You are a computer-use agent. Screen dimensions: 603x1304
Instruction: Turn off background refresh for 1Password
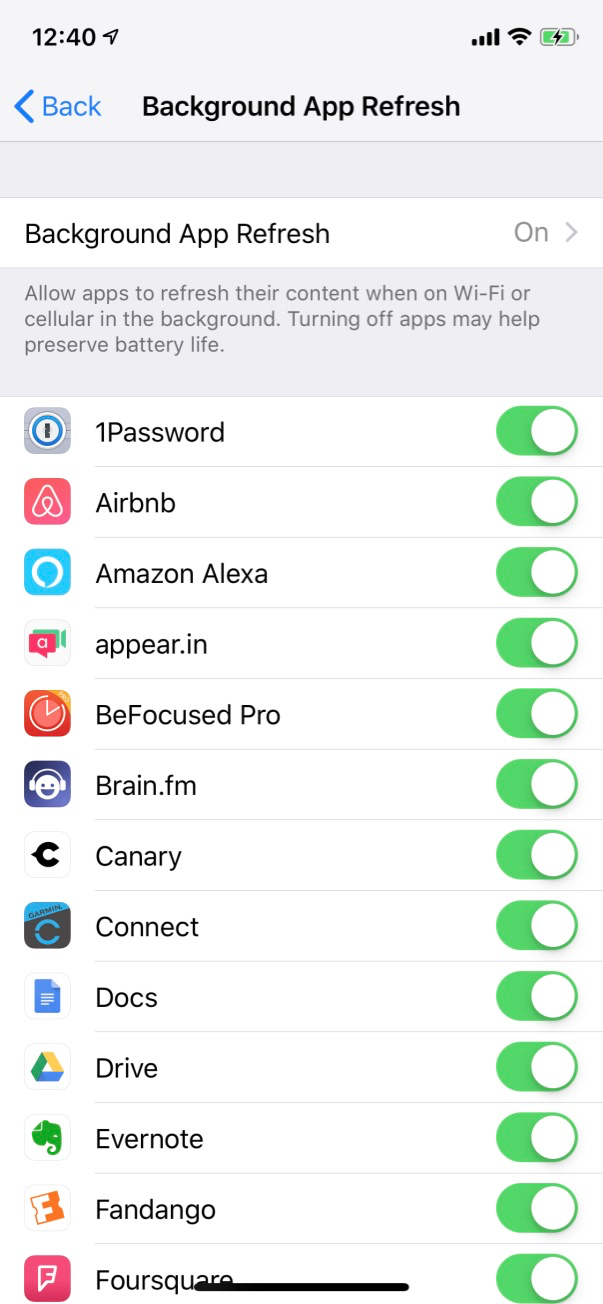(536, 432)
